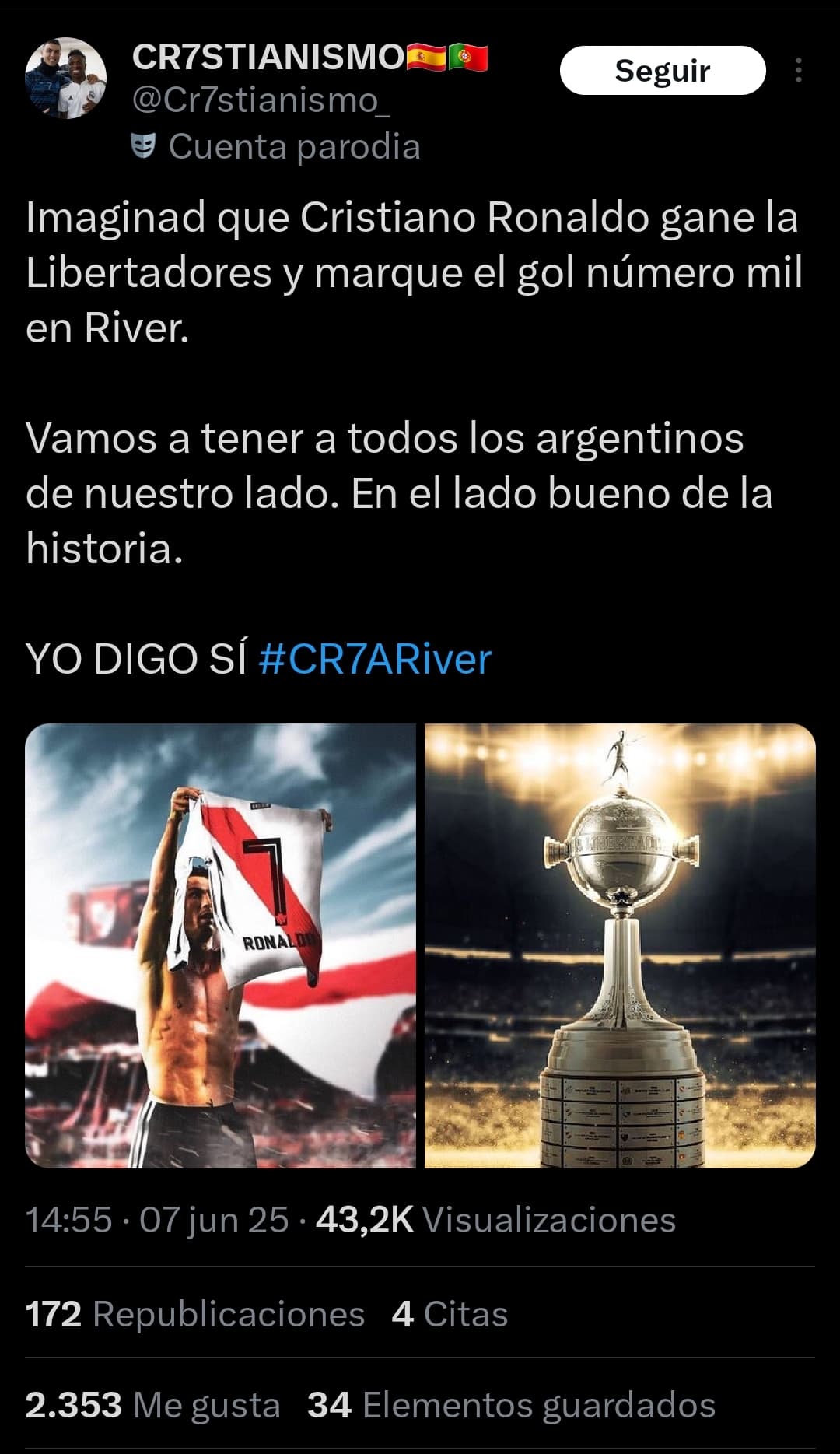See who gave the 2.353 Me gusta

[152, 1405]
